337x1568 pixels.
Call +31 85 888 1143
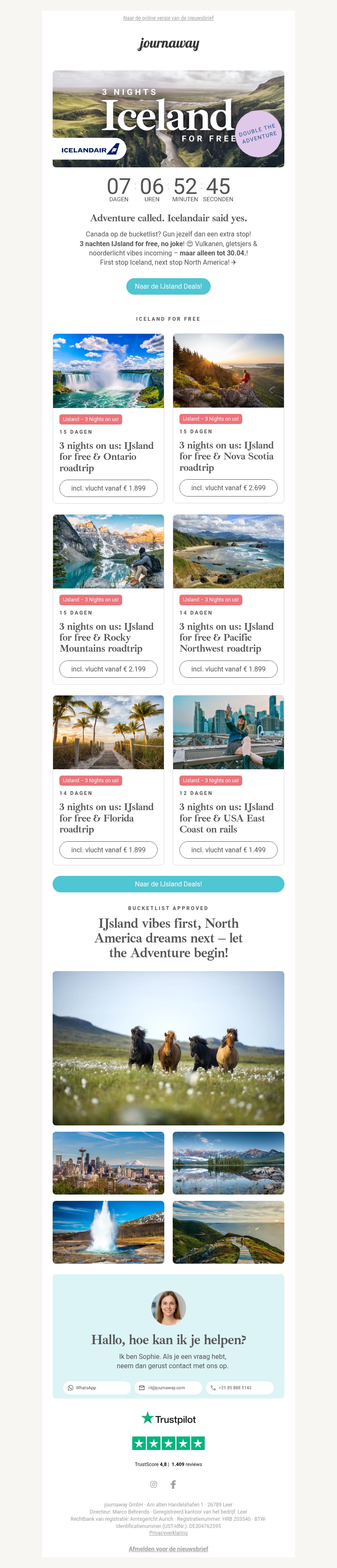click(239, 1388)
